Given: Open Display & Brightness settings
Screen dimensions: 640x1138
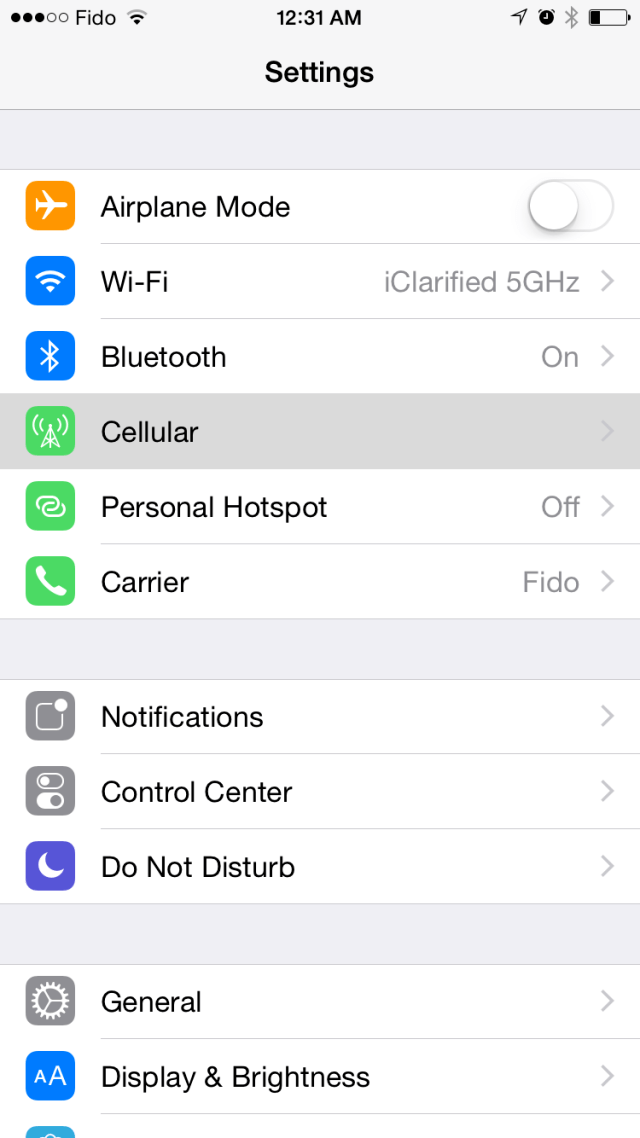Looking at the screenshot, I should (x=320, y=1077).
